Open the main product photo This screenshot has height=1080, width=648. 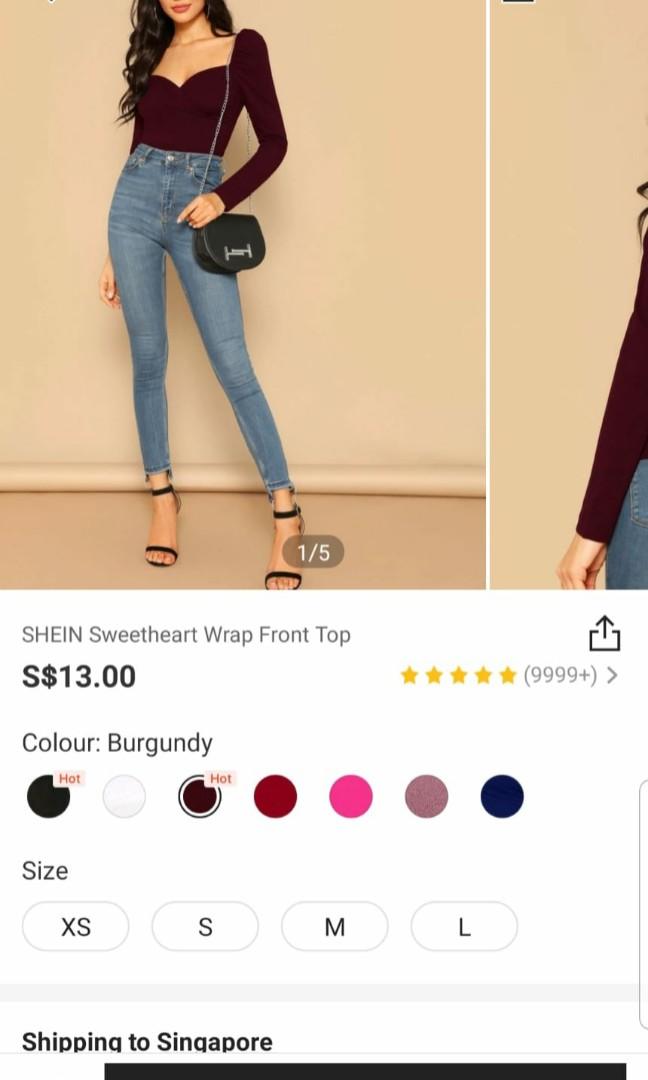242,300
